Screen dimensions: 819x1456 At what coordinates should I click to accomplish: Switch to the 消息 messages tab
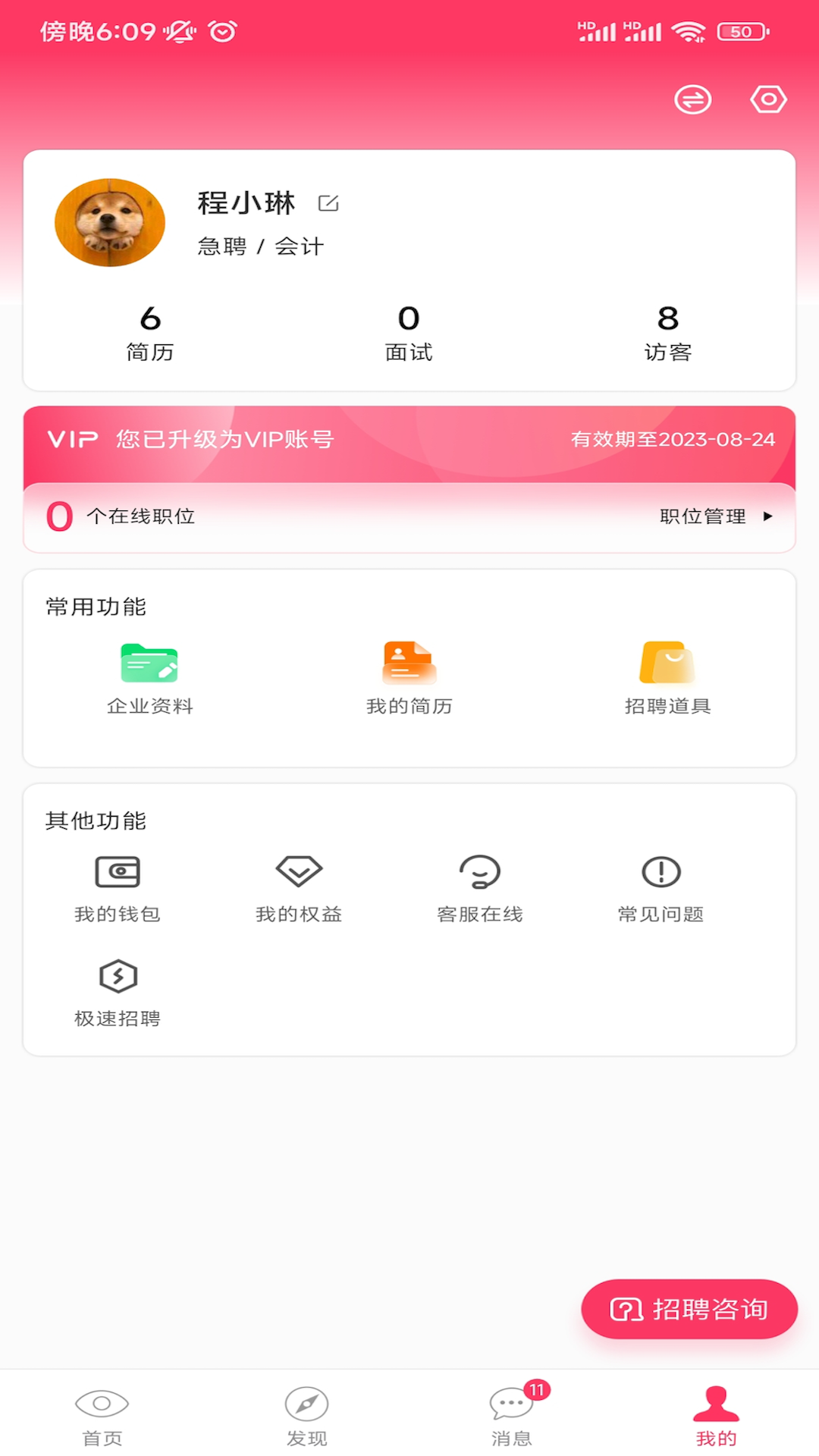pos(512,1415)
